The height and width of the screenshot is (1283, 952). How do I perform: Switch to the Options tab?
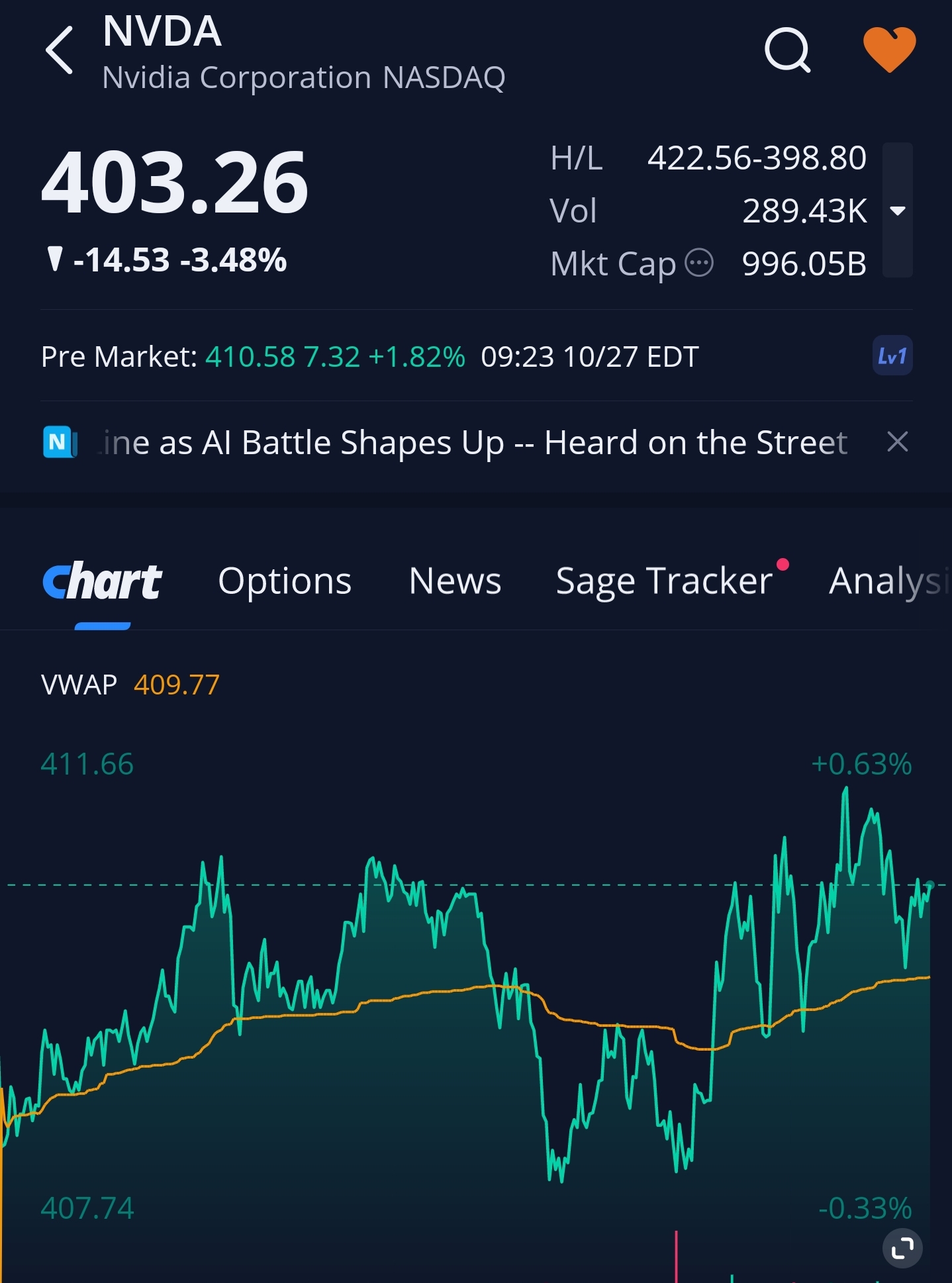pos(285,581)
